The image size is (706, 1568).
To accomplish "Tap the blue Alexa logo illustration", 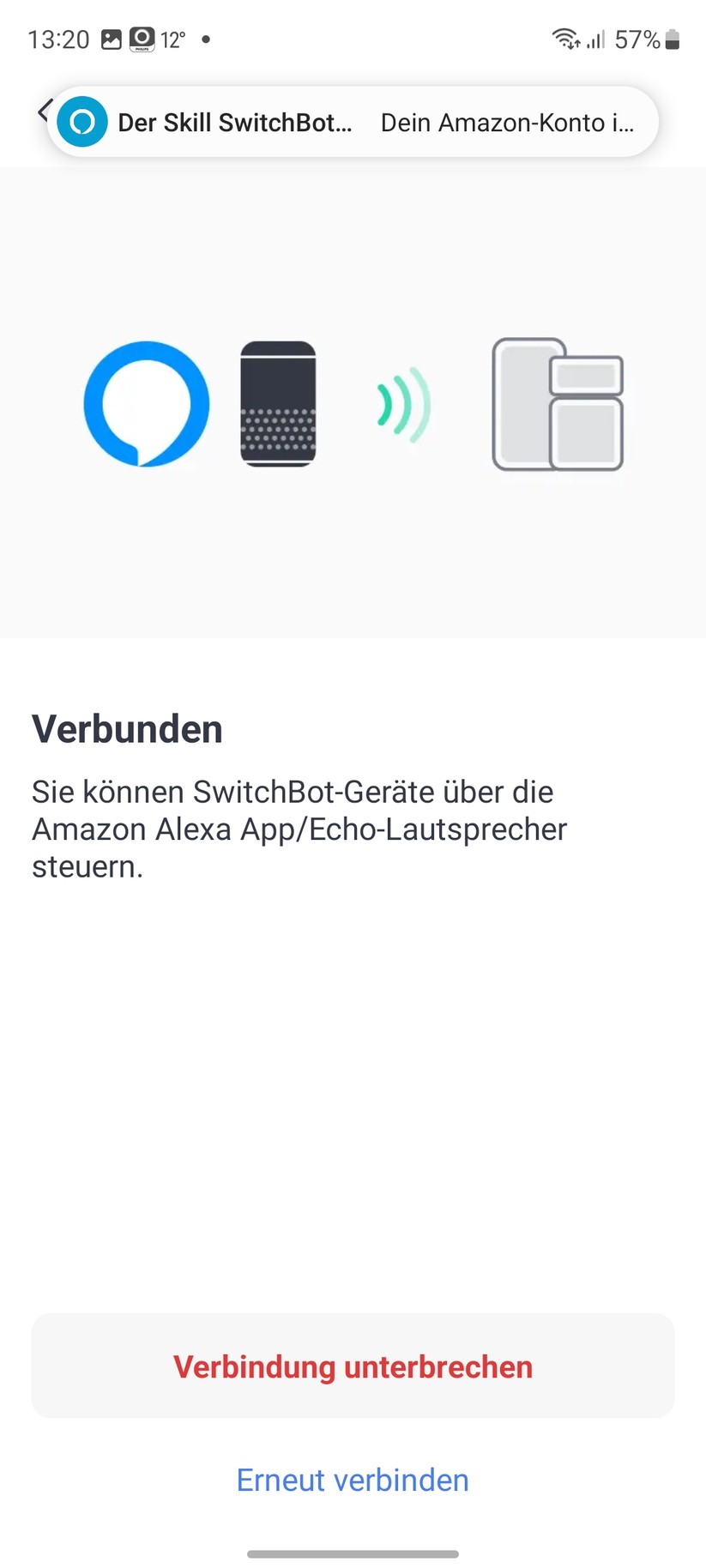I will (146, 404).
